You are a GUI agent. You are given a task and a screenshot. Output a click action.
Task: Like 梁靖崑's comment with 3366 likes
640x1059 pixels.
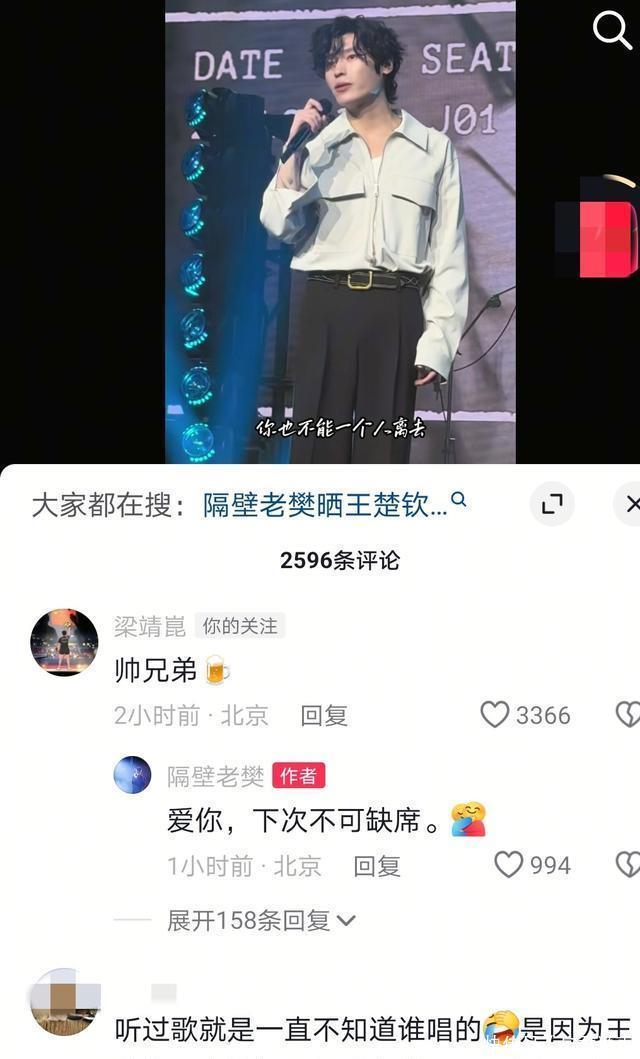pyautogui.click(x=495, y=714)
